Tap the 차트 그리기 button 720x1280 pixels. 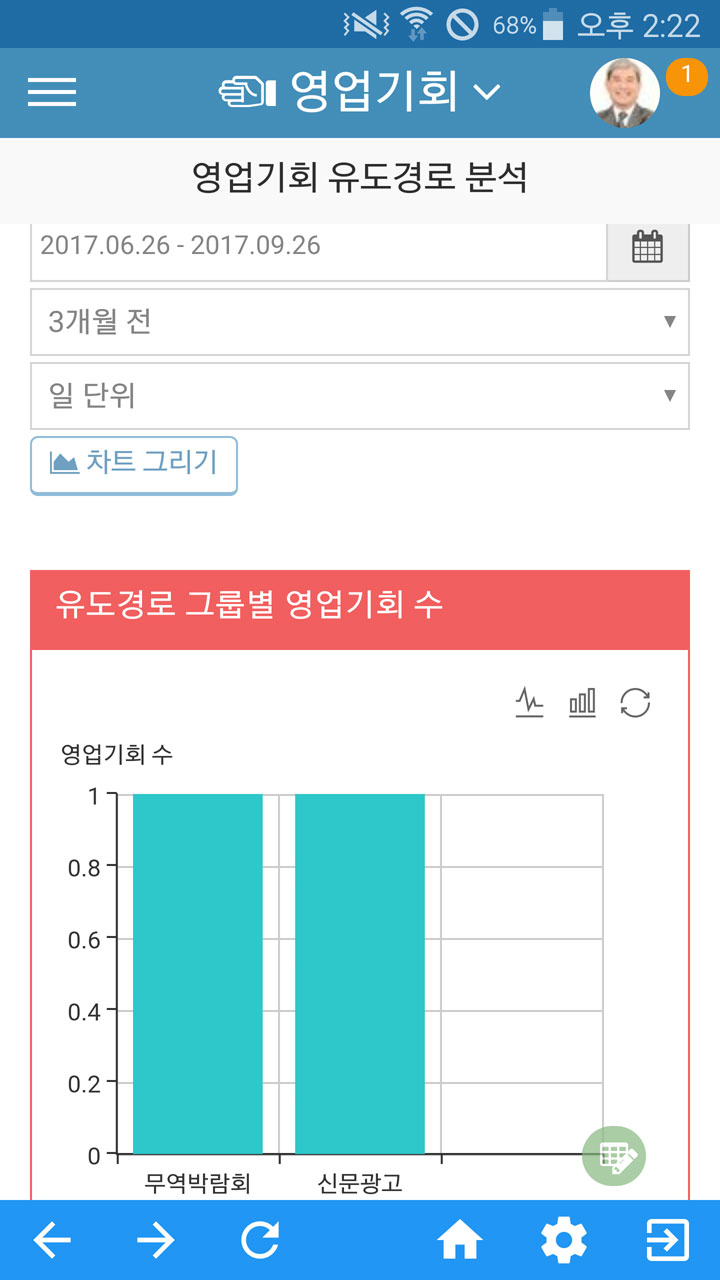(134, 465)
